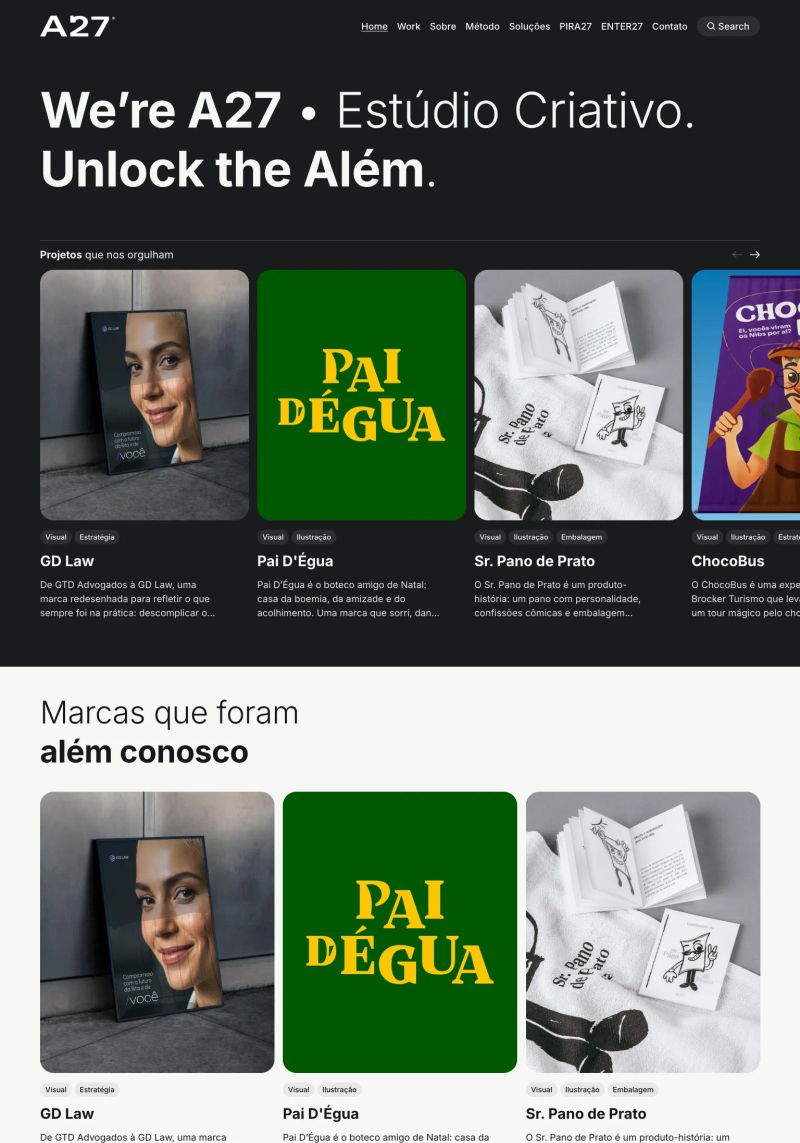Open Pai D'Égua under Marcas que foram além
The width and height of the screenshot is (800, 1143).
click(399, 932)
